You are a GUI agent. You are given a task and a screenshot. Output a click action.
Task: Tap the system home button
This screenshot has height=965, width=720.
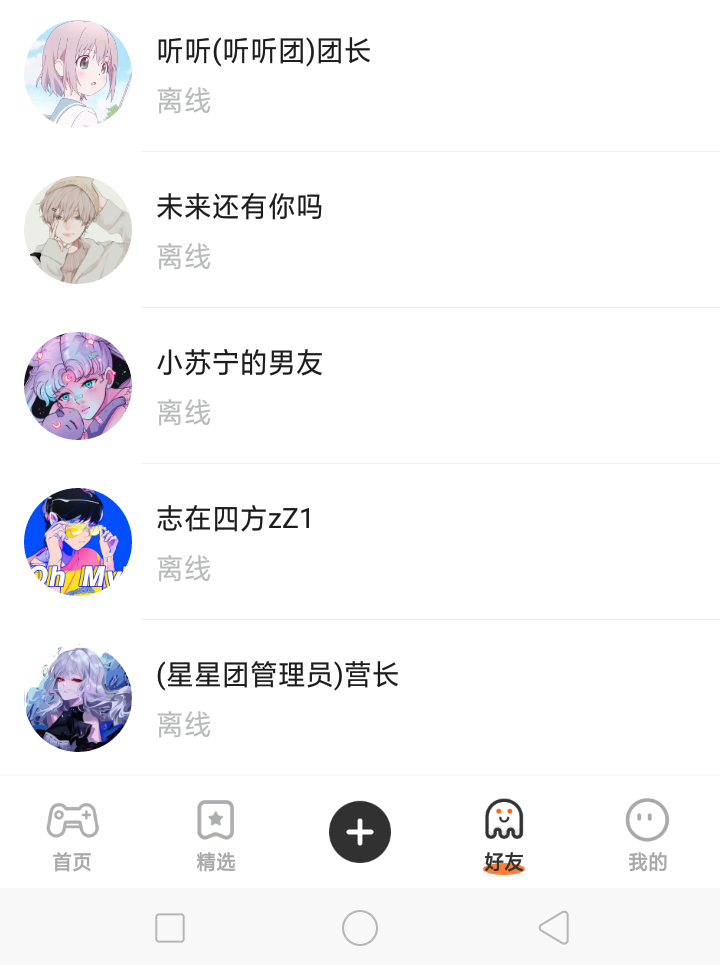coord(360,928)
